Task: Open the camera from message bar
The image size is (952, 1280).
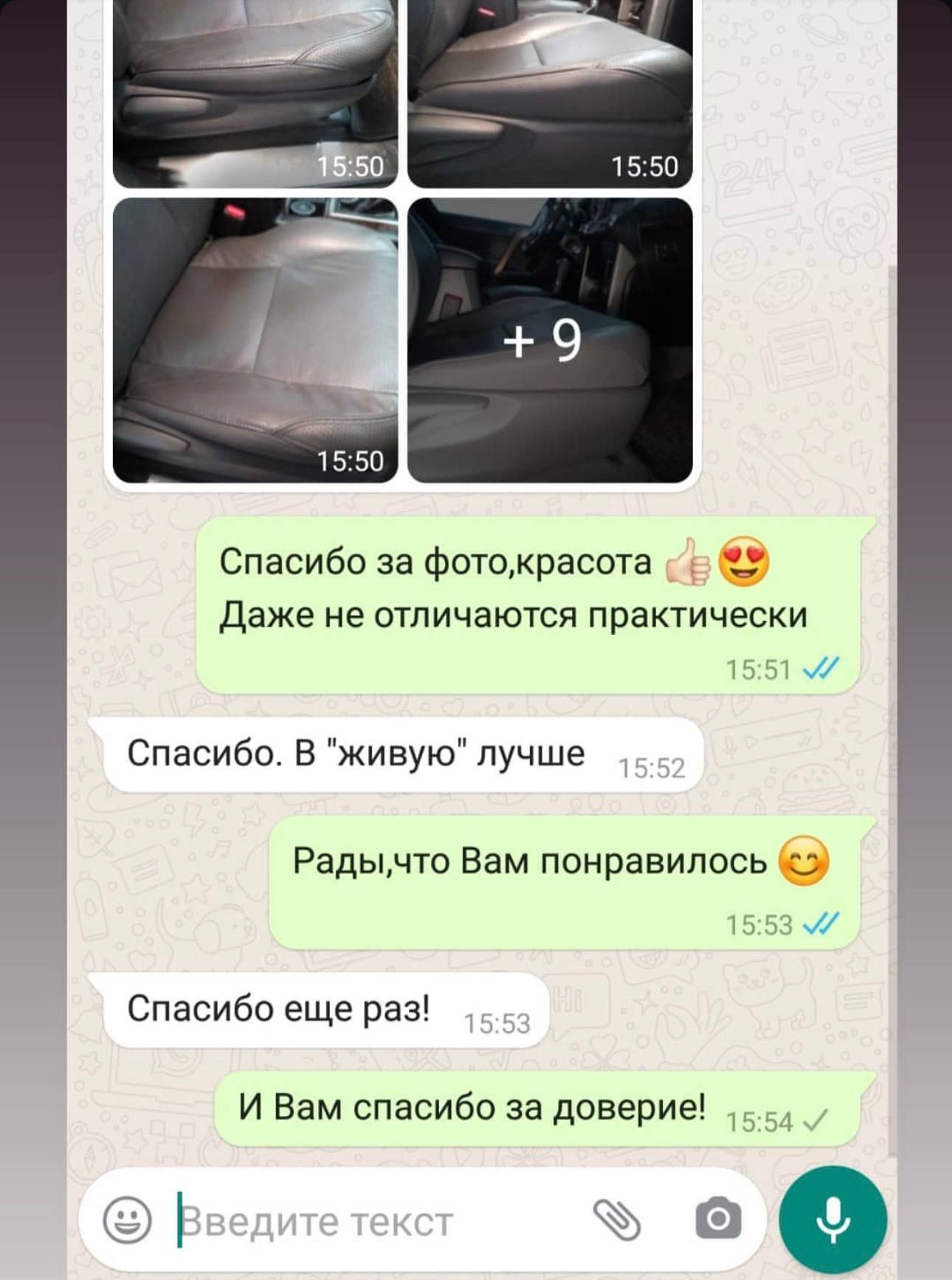Action: 718,1218
